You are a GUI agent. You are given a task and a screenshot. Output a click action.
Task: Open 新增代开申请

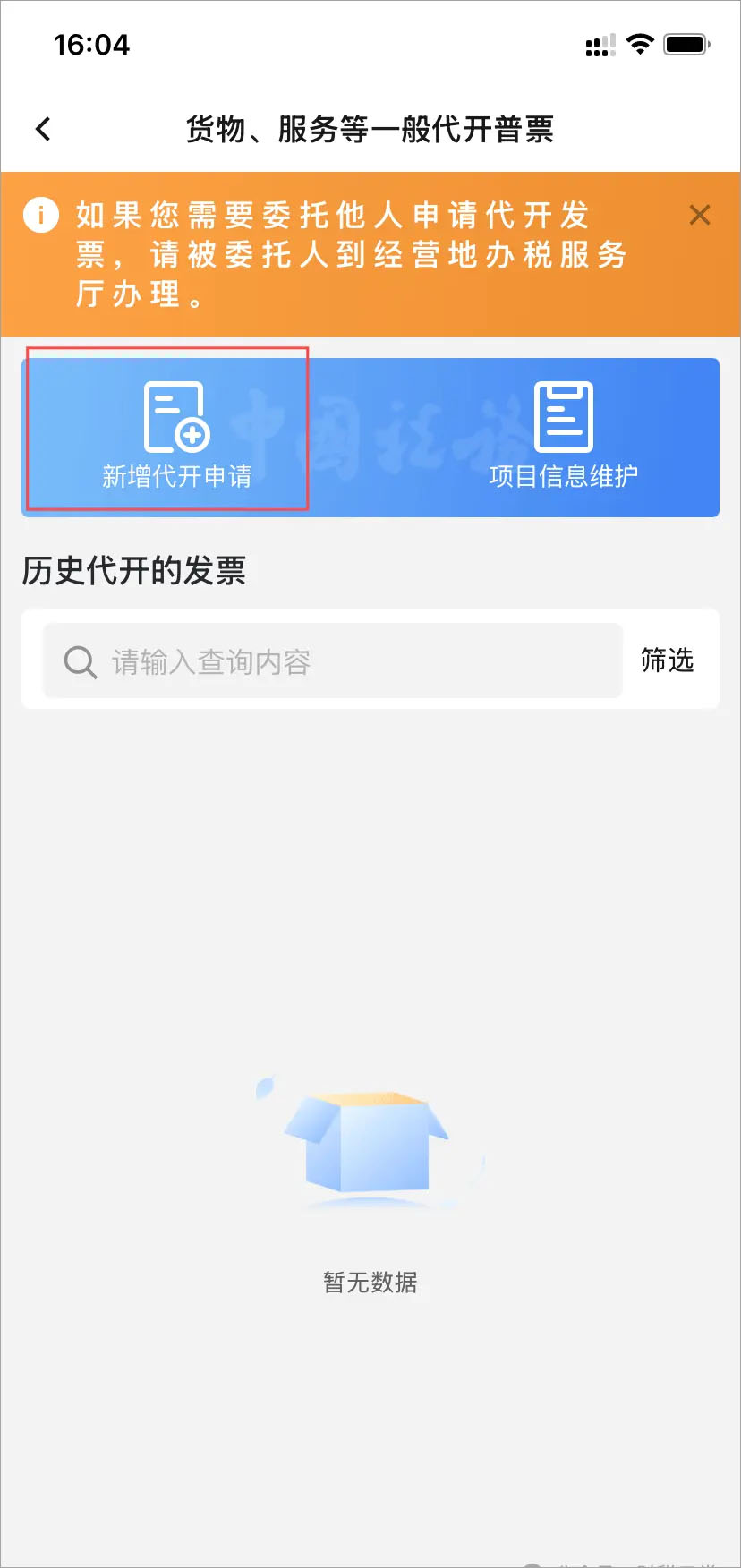tap(176, 435)
